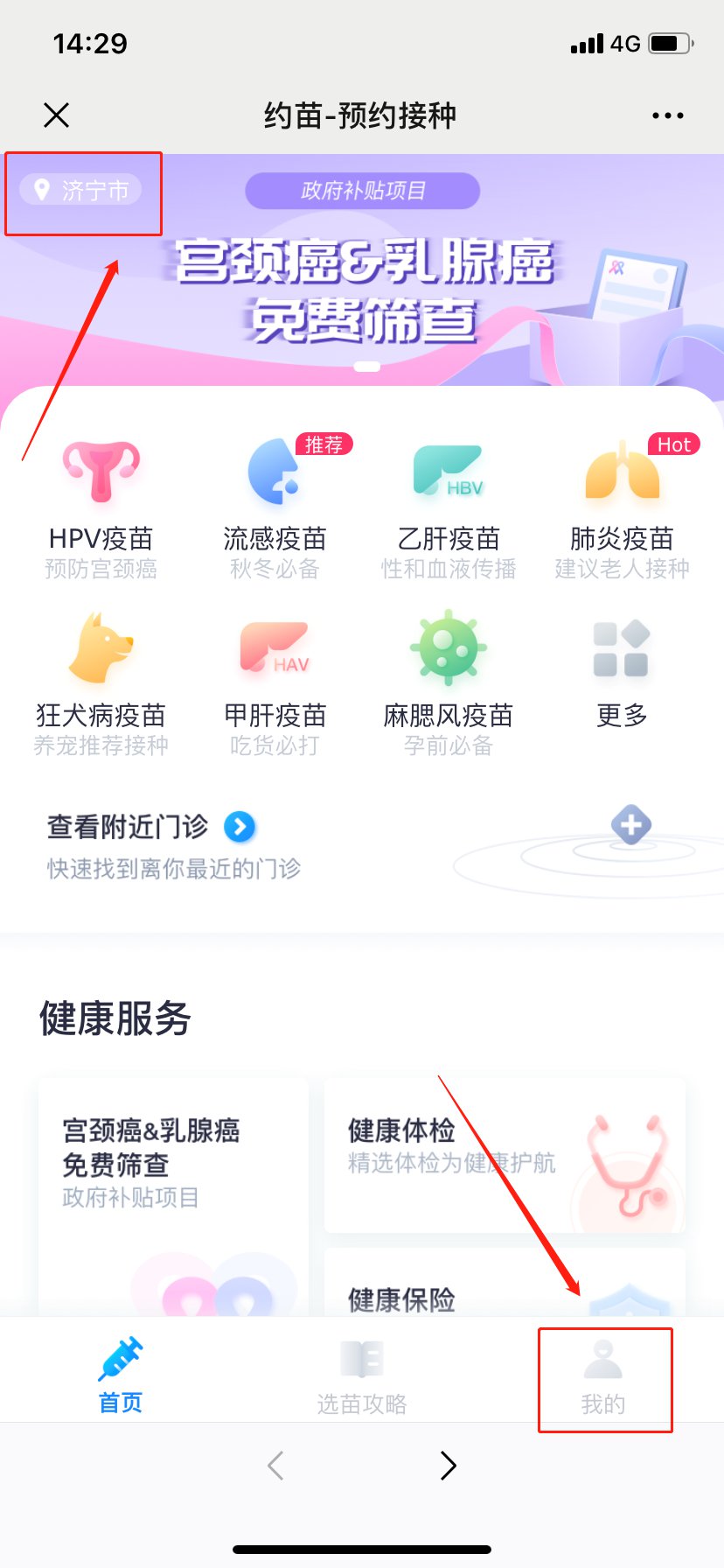The height and width of the screenshot is (1568, 724).
Task: Tap 肺炎疫苗 with Hot badge
Action: (x=622, y=507)
